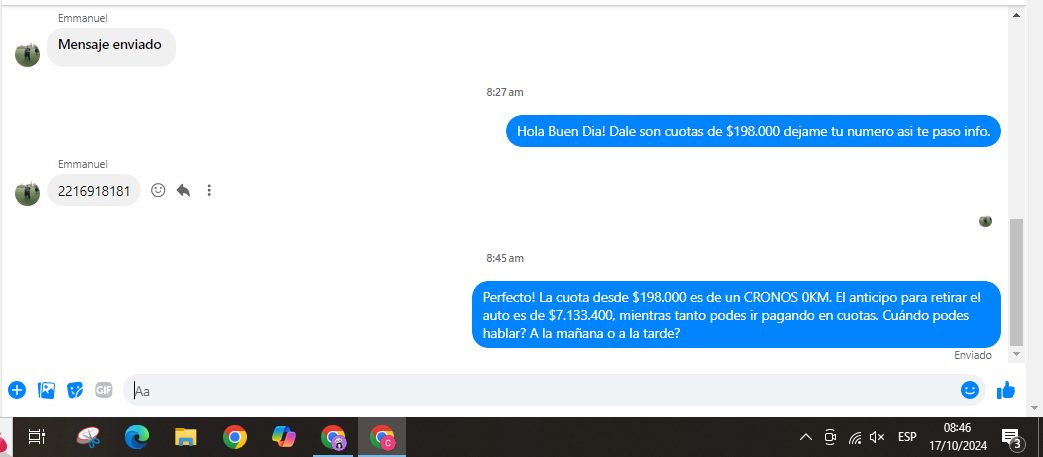Choose a sticker to send
This screenshot has width=1043, height=457.
(75, 390)
